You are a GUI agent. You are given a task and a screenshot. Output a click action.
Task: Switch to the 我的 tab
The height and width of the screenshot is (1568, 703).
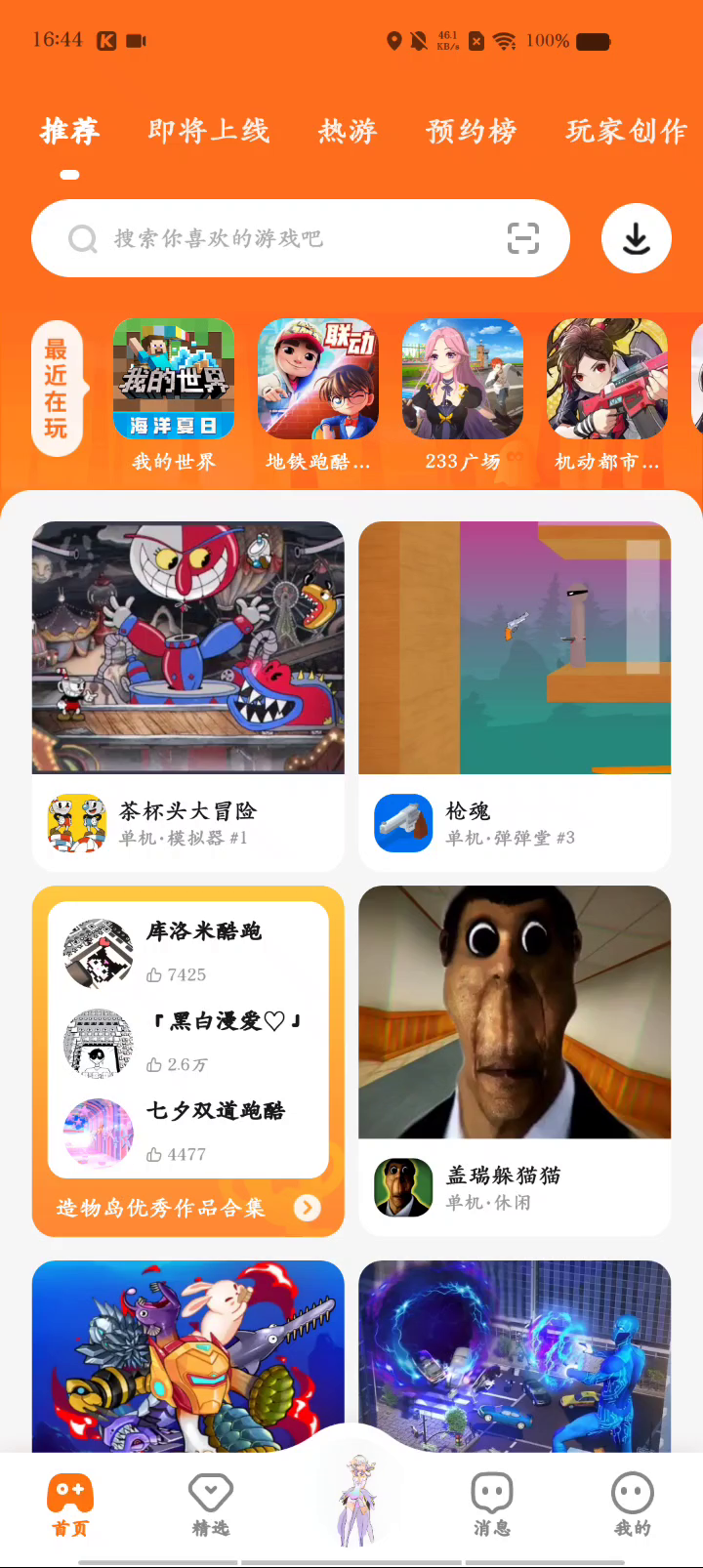(633, 1505)
